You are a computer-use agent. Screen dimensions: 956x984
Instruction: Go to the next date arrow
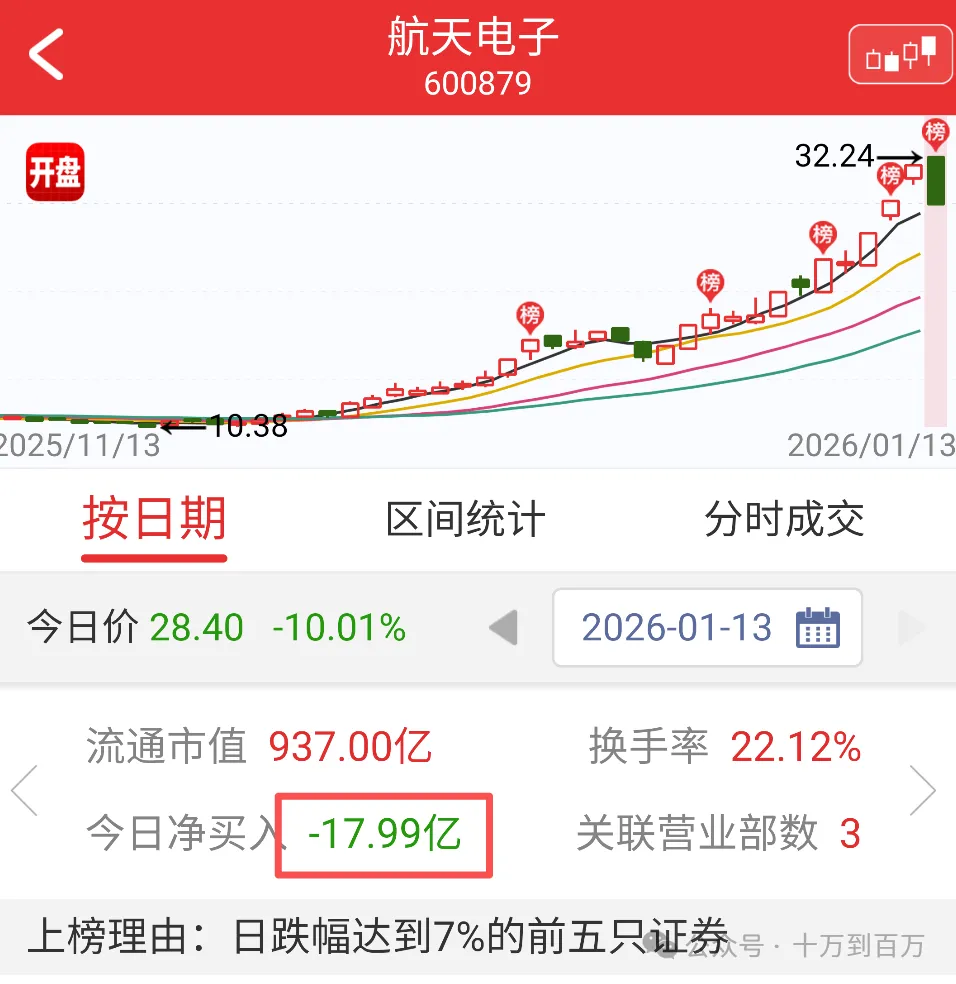(x=912, y=628)
